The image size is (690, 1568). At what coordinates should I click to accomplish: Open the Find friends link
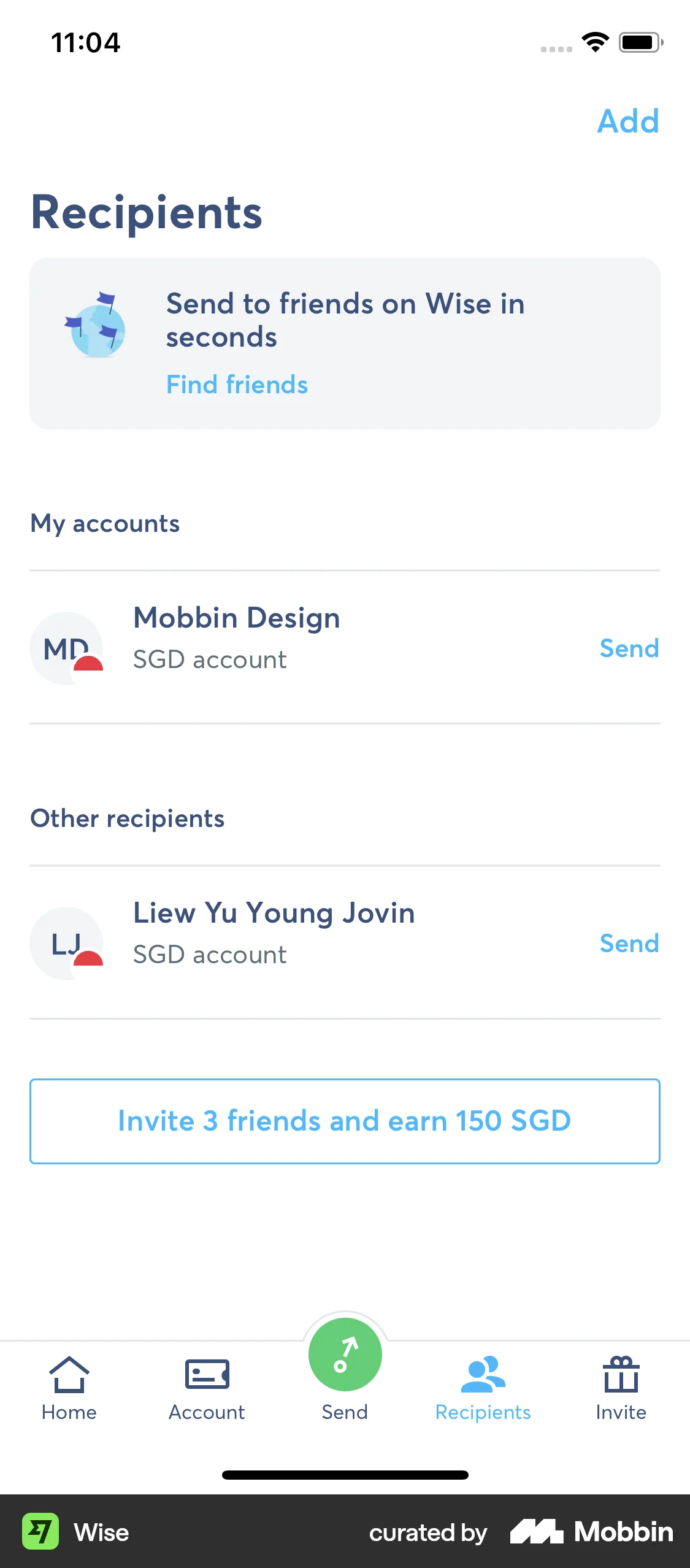click(237, 384)
